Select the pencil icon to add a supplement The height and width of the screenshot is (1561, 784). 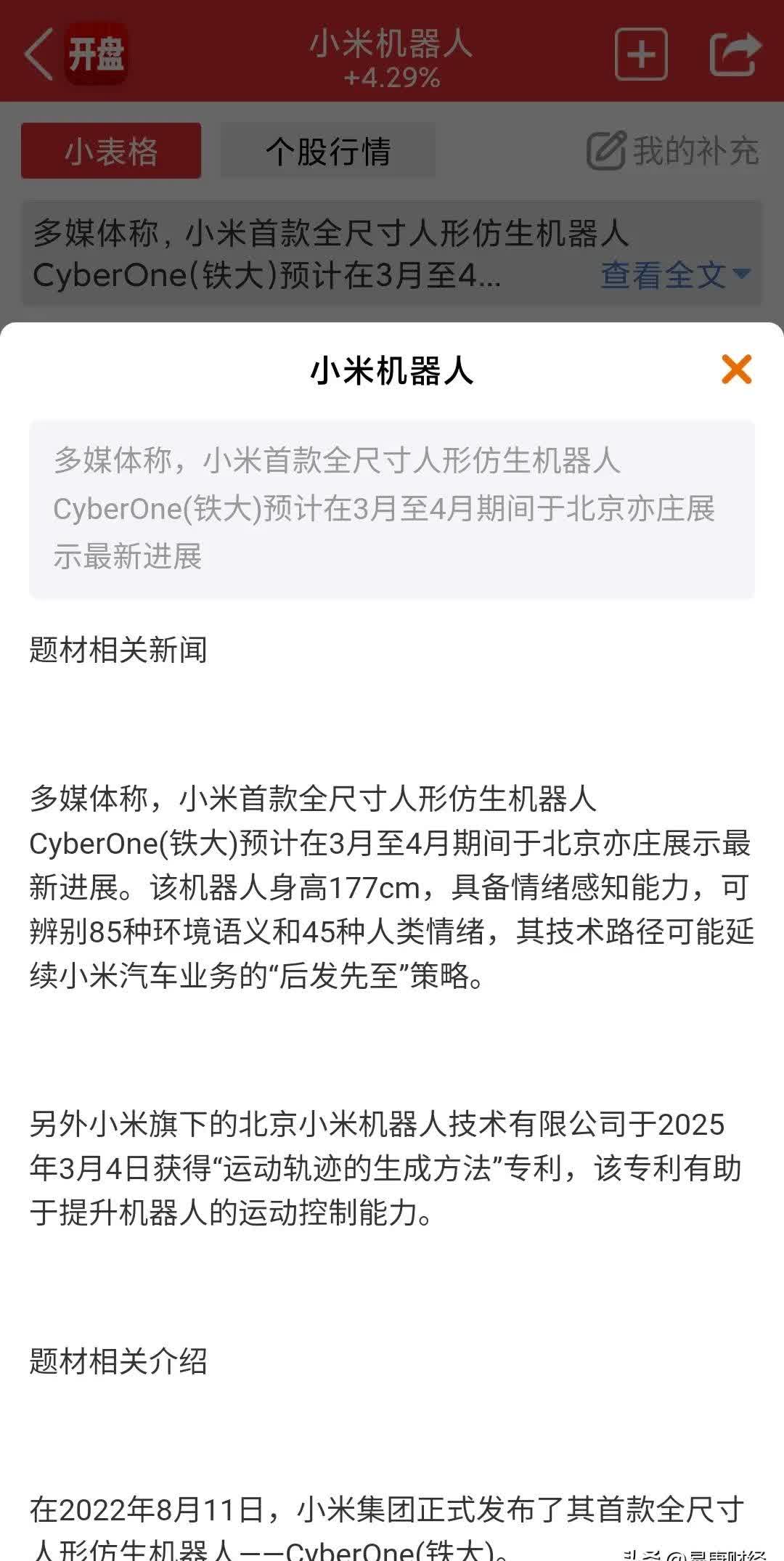coord(607,150)
